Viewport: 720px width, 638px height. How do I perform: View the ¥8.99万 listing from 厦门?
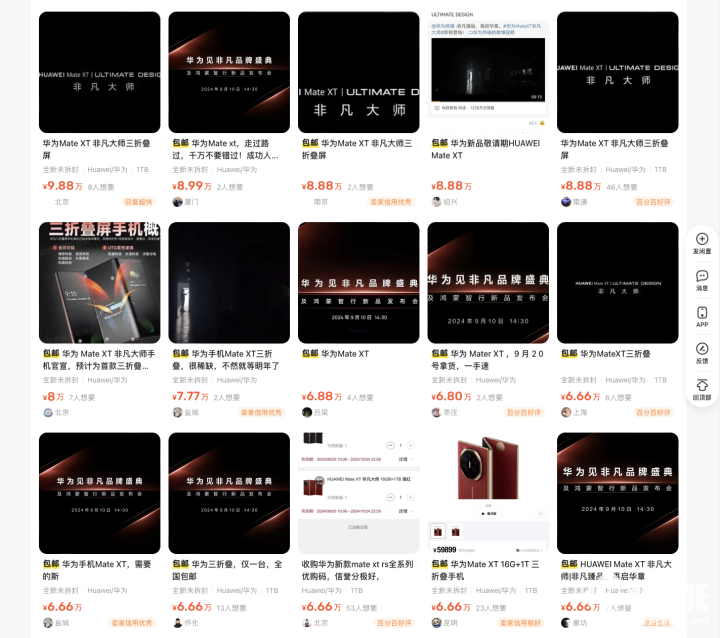click(x=229, y=73)
